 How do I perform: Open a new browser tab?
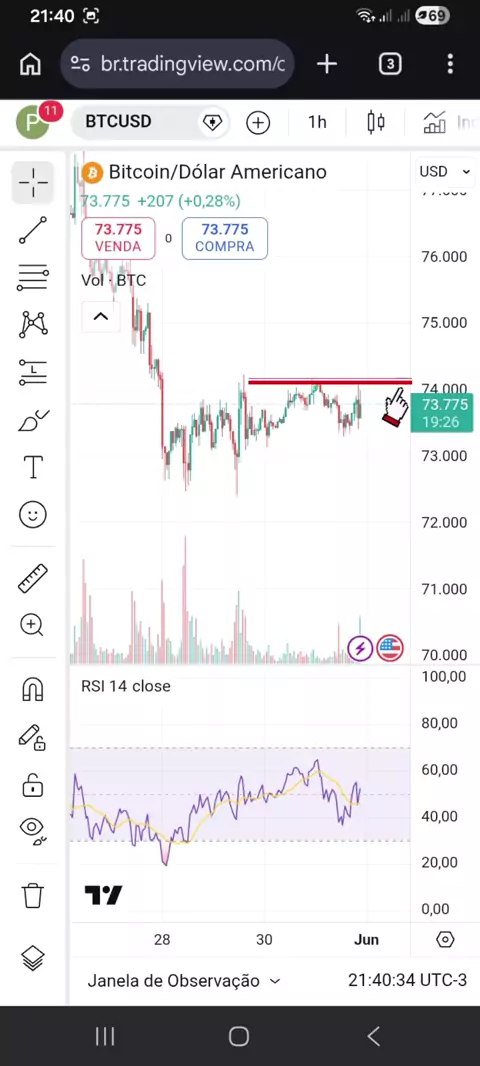(x=326, y=64)
